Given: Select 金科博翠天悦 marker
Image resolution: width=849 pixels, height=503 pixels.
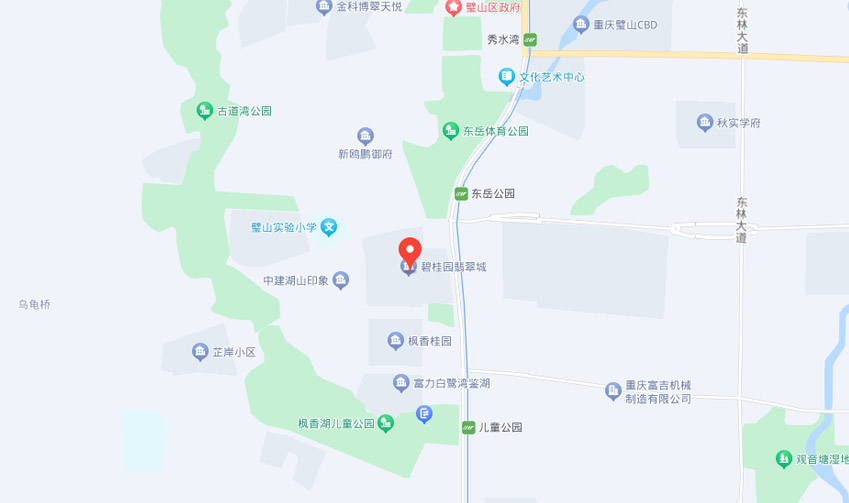Looking at the screenshot, I should click(324, 7).
